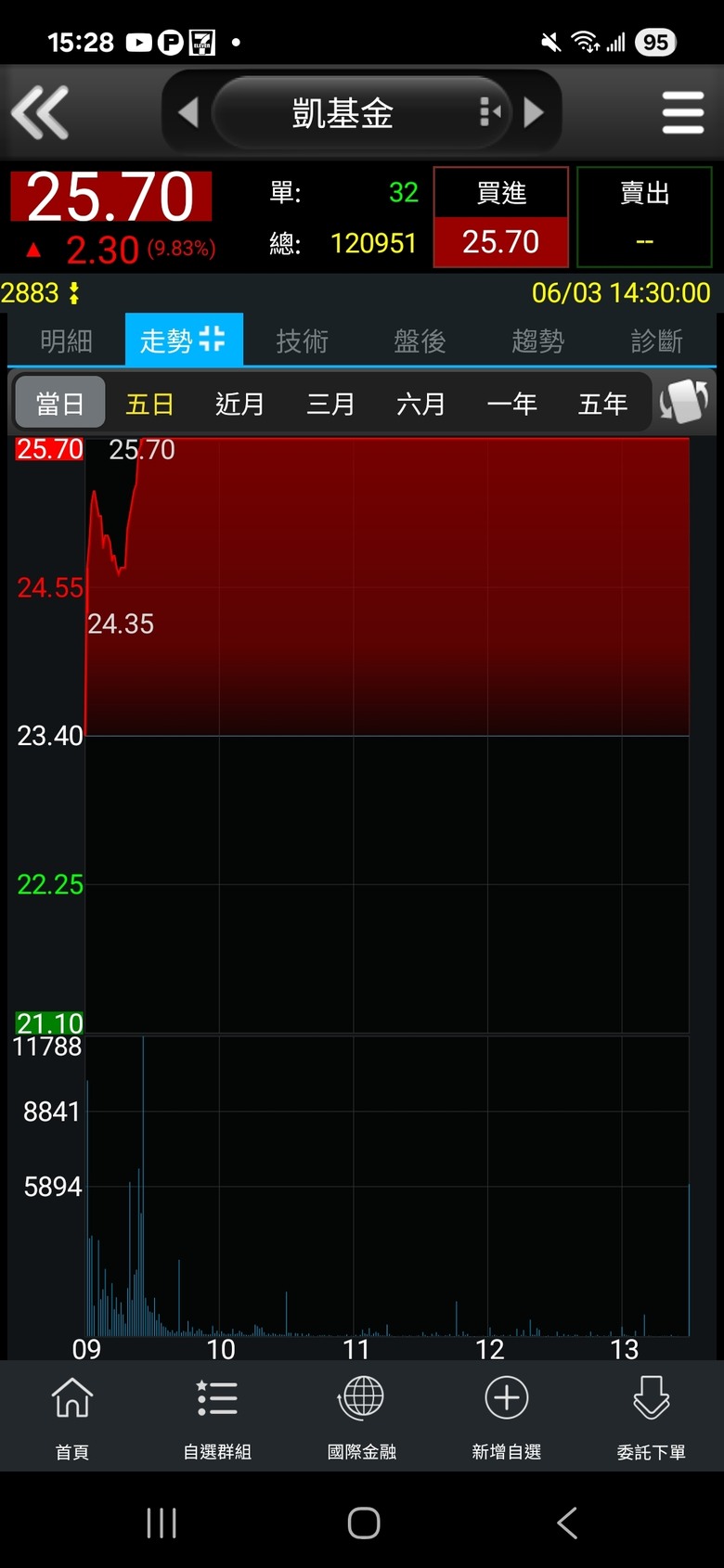724x1568 pixels.
Task: Open the hamburger menu
Action: point(683,112)
